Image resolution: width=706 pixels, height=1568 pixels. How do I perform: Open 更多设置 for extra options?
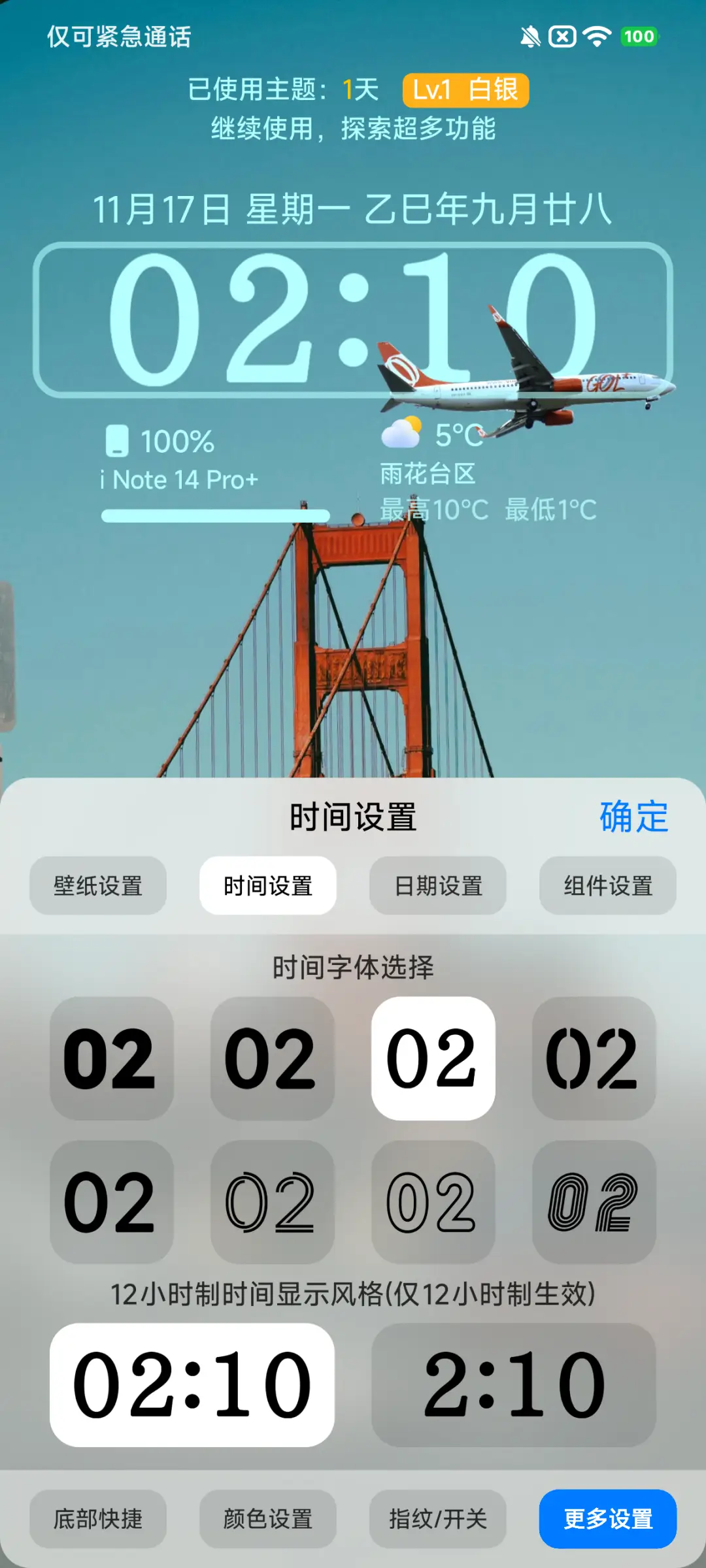[x=607, y=1519]
